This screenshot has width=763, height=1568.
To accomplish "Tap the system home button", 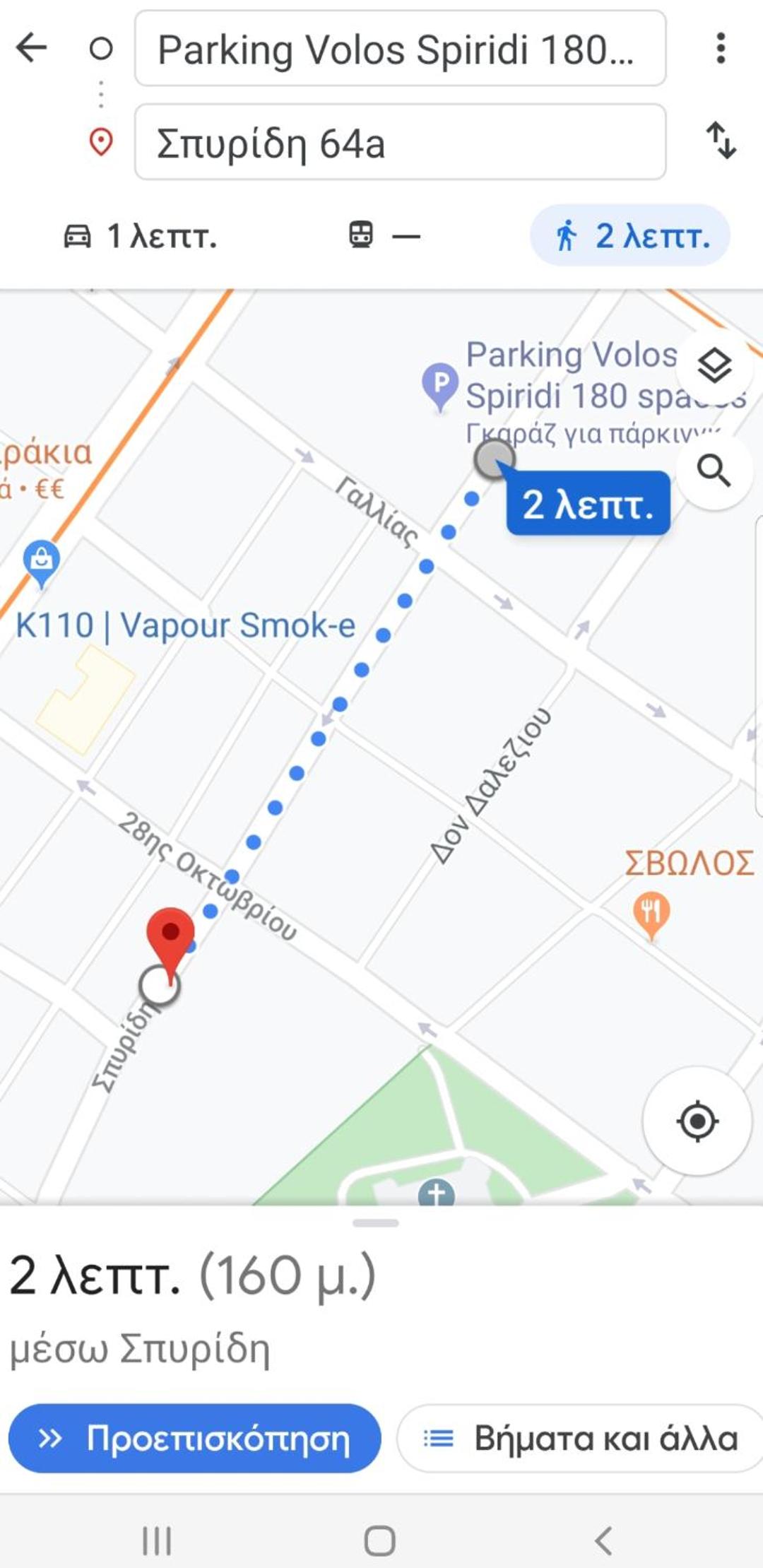I will tap(379, 1540).
